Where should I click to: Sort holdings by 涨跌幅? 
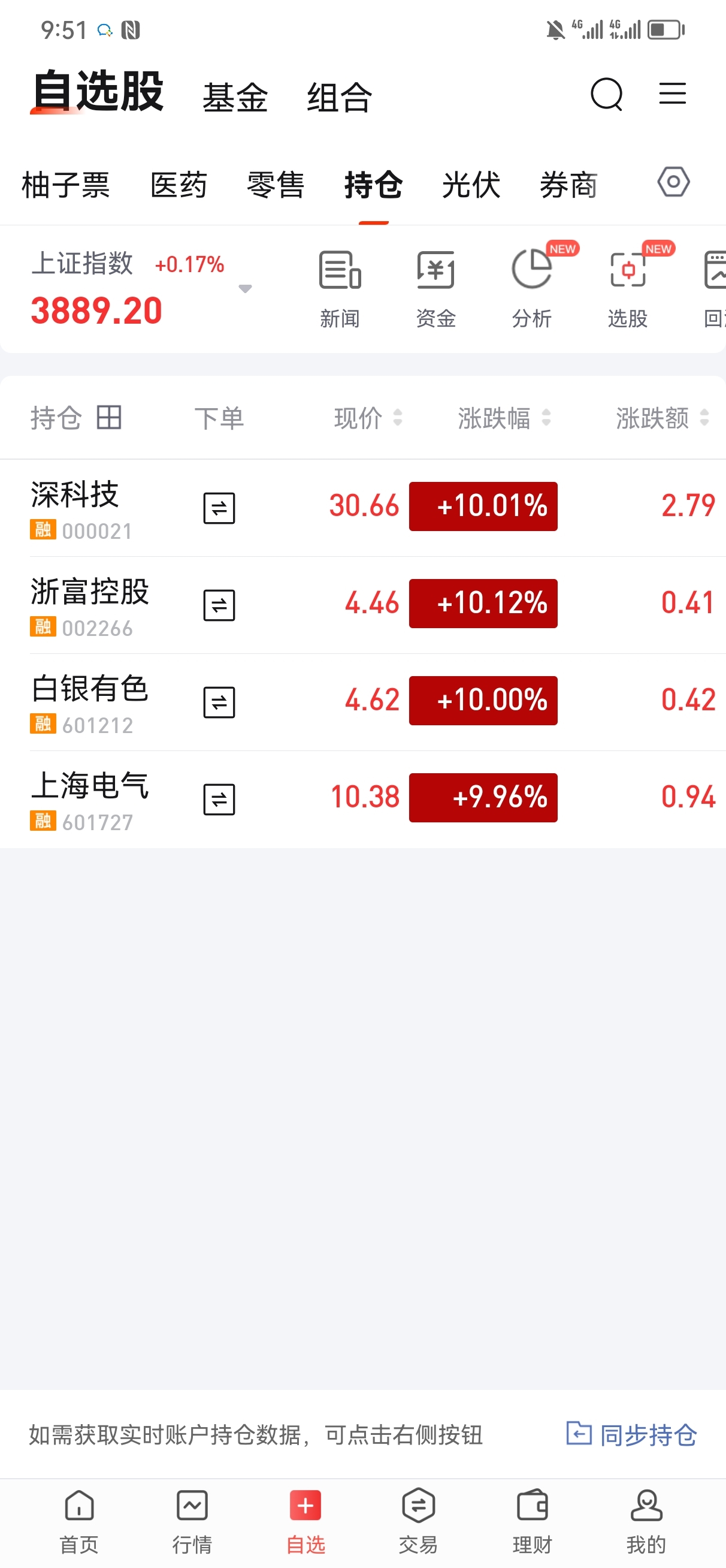504,418
